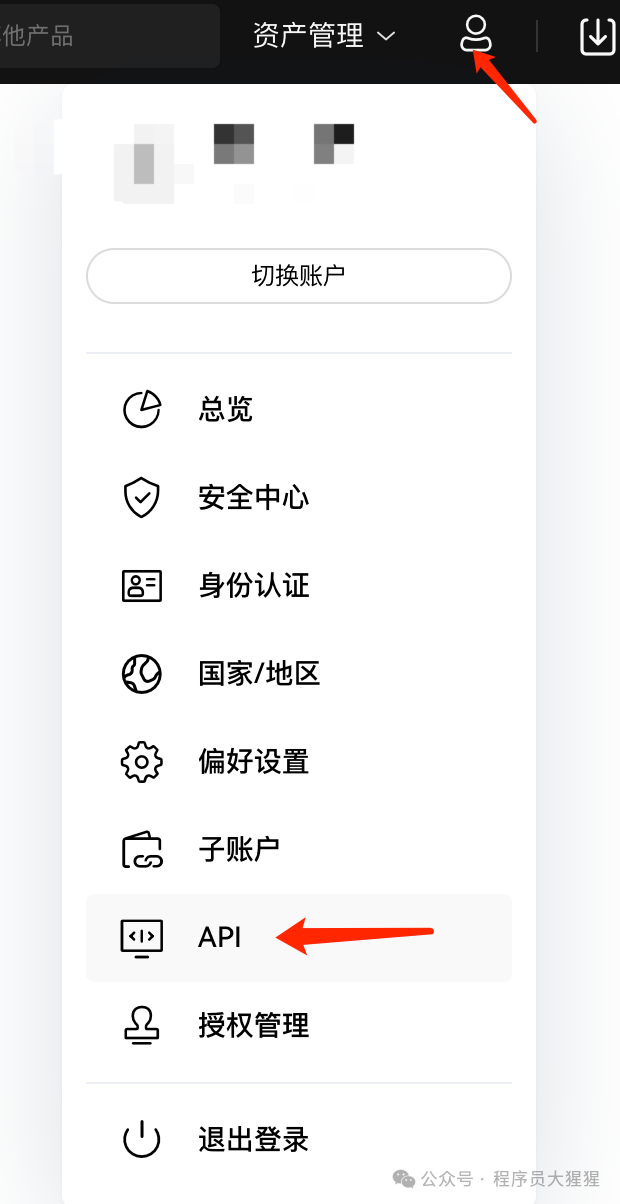Screen dimensions: 620x1204
Task: Expand the 资产管理 dropdown
Action: tap(324, 36)
